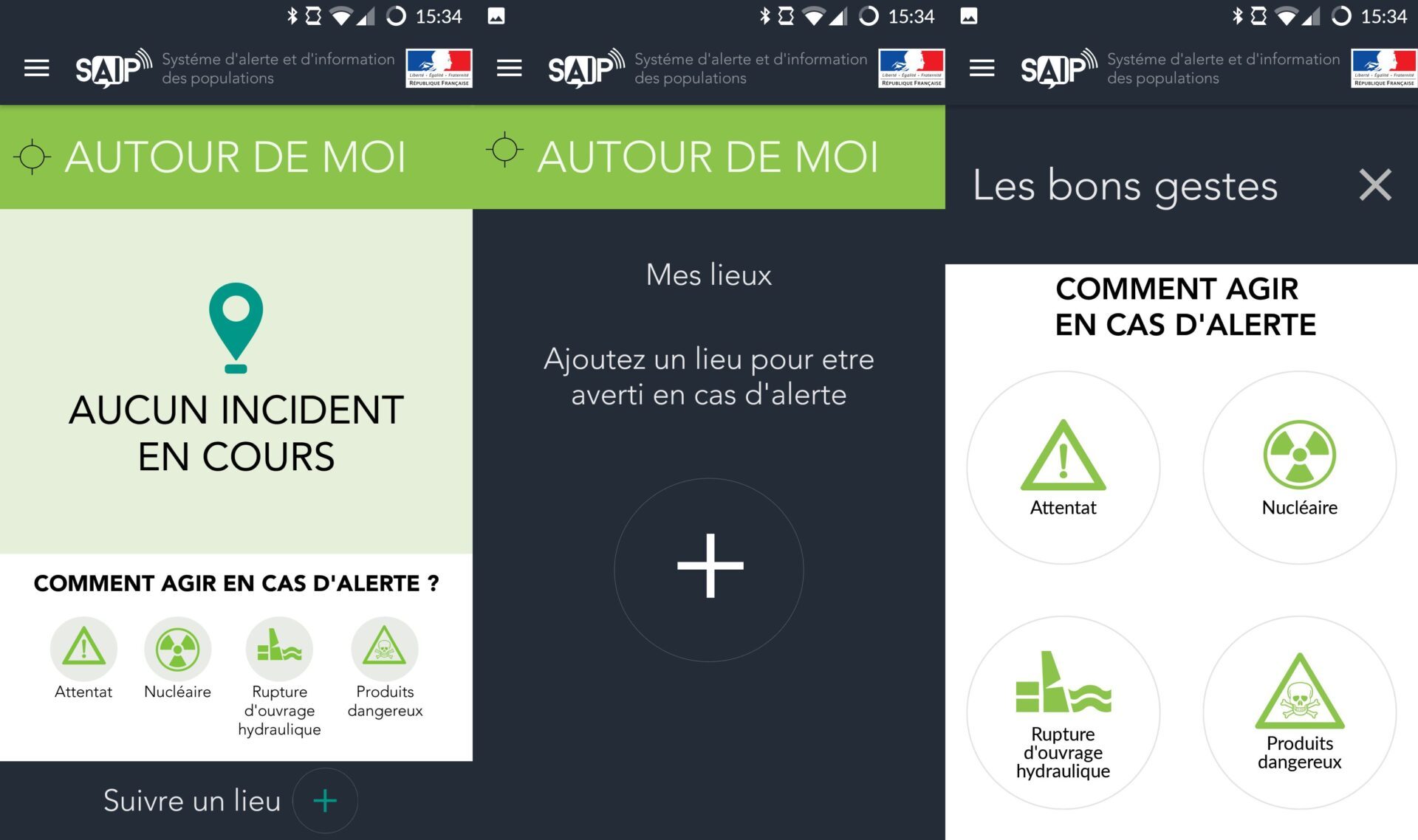Tap the Autour de moi banner above Mes lieux
Image resolution: width=1418 pixels, height=840 pixels.
[708, 156]
